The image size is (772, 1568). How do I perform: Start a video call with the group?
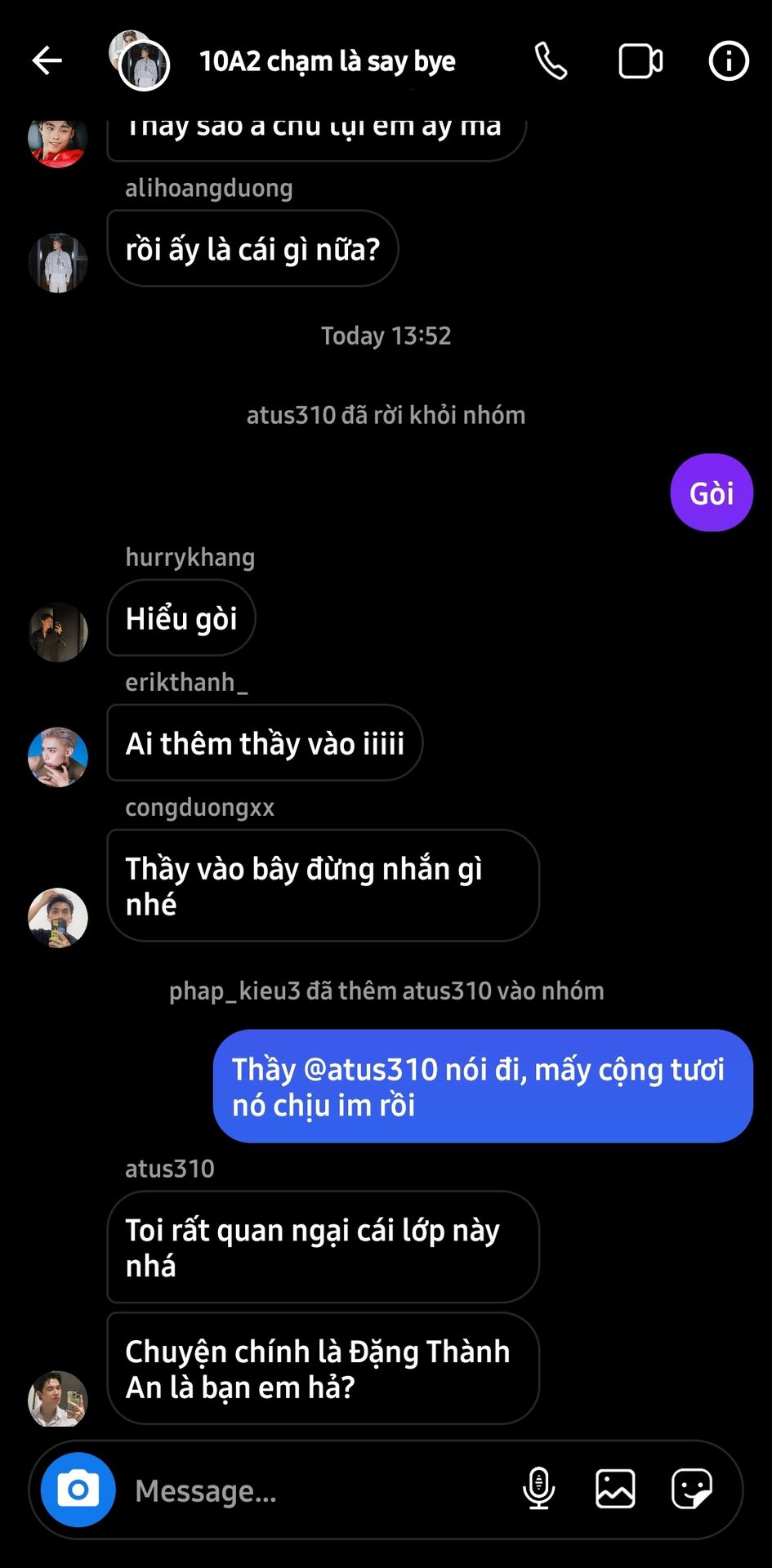pyautogui.click(x=640, y=61)
